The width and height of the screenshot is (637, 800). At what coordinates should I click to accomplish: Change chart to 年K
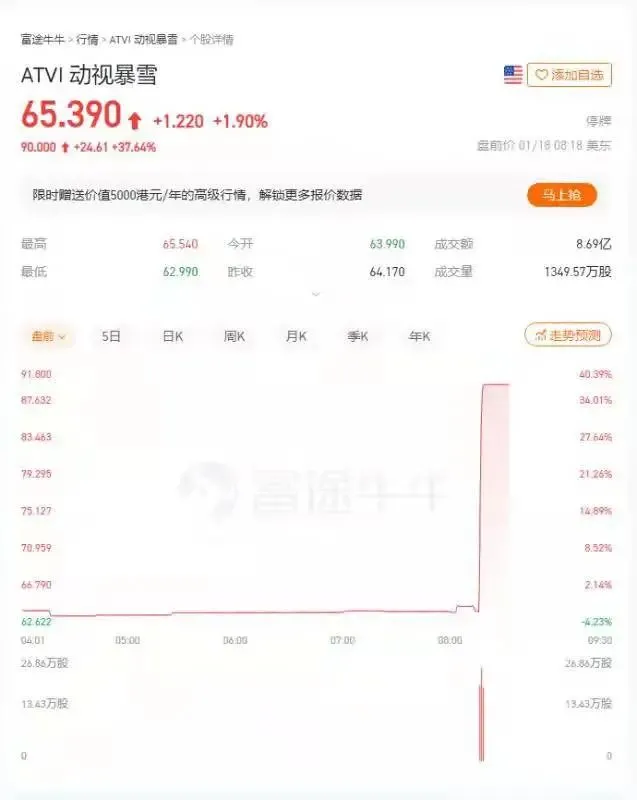click(x=419, y=337)
